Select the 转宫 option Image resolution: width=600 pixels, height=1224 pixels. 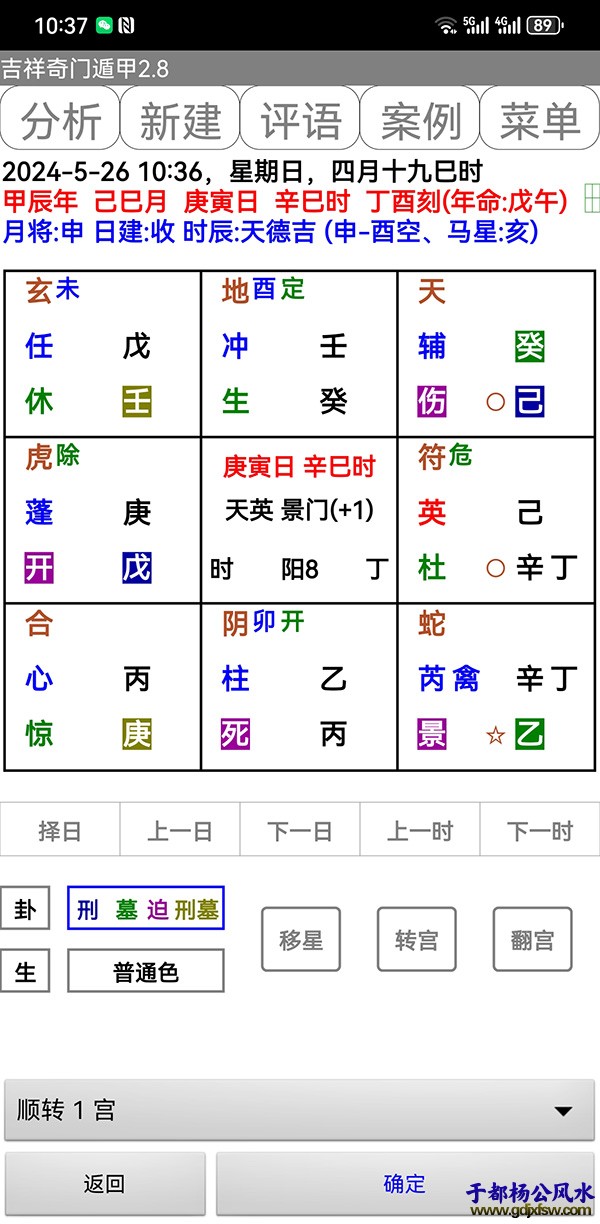416,940
